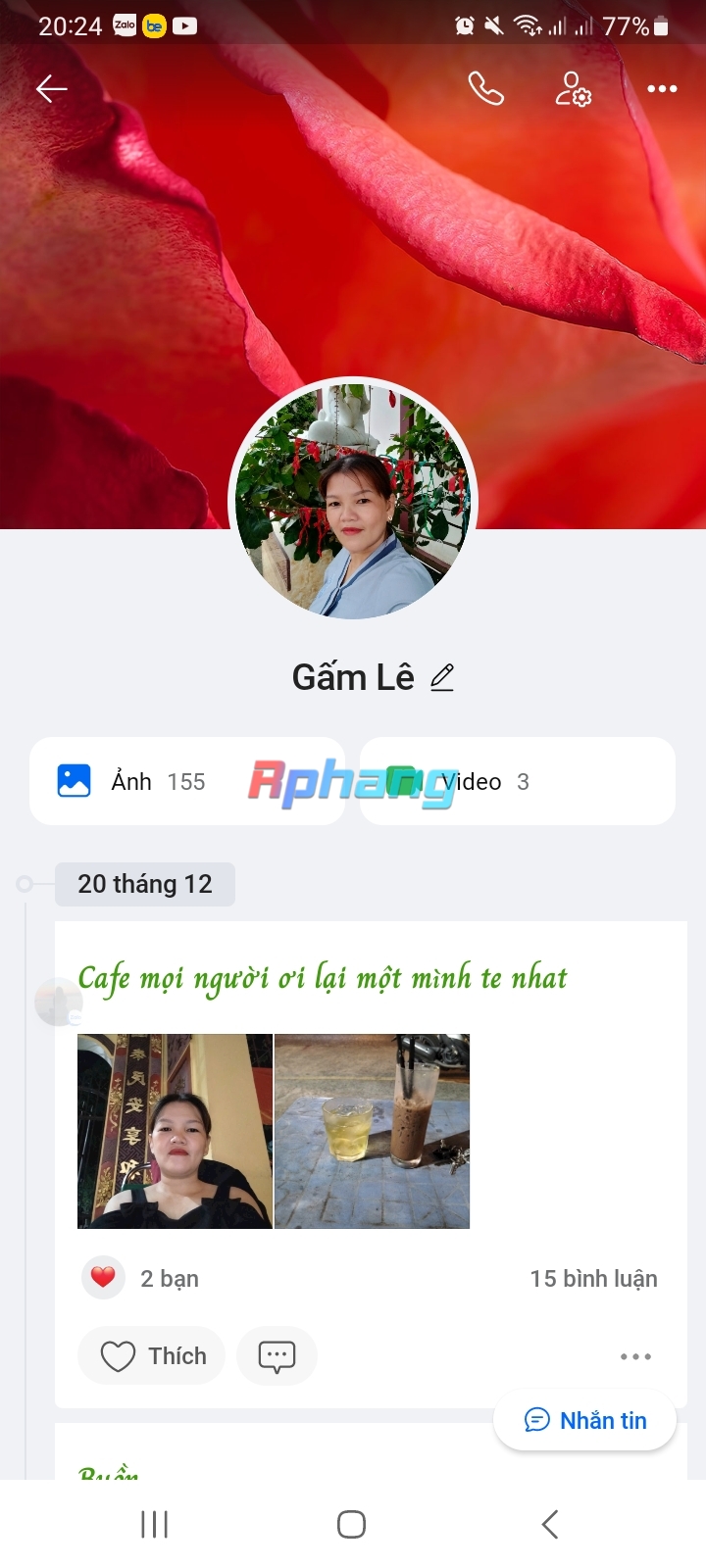This screenshot has width=706, height=1568.
Task: Open the selfie photo in the Cafe post
Action: [175, 1131]
